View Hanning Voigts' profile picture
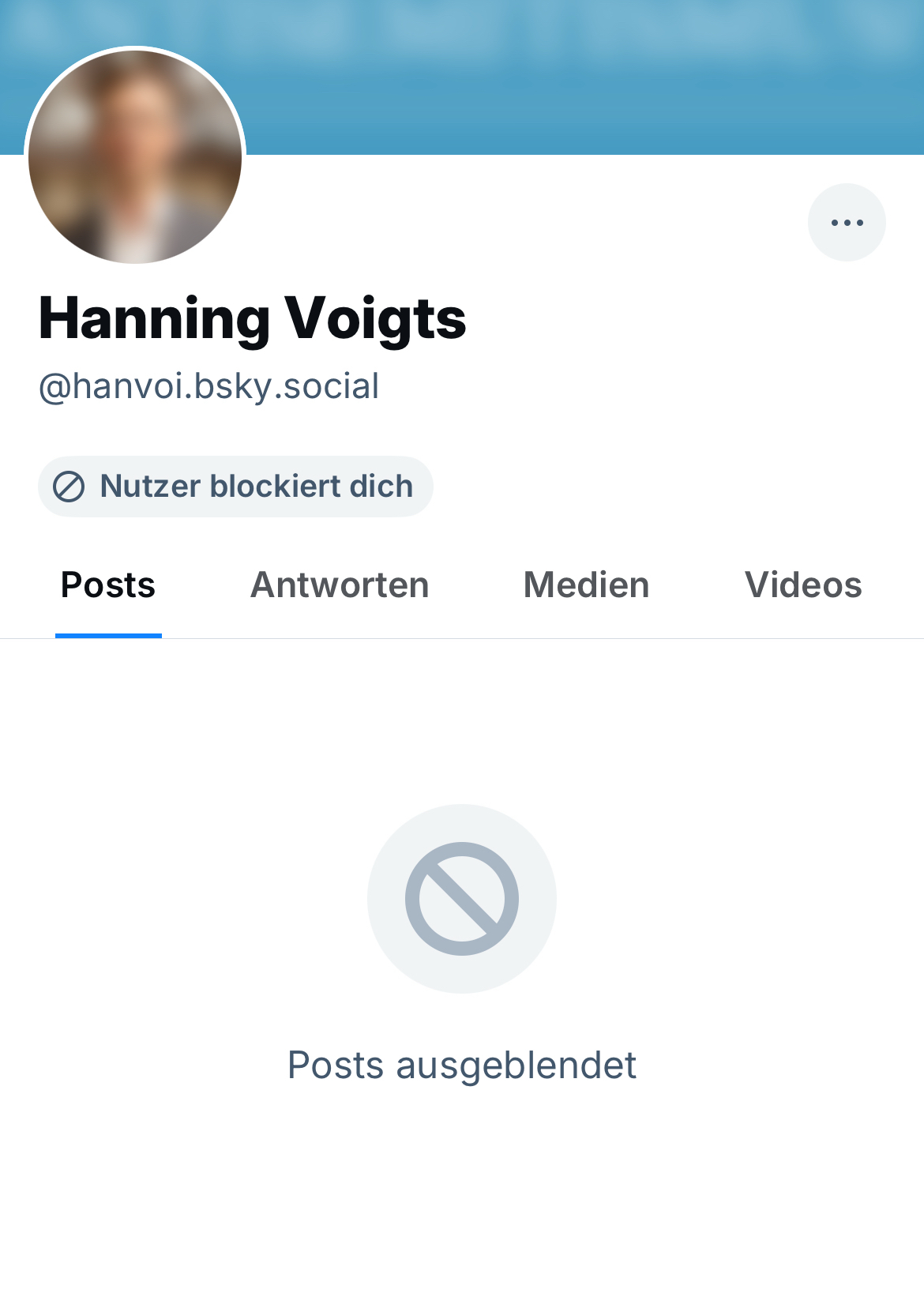This screenshot has width=924, height=1293. [135, 156]
